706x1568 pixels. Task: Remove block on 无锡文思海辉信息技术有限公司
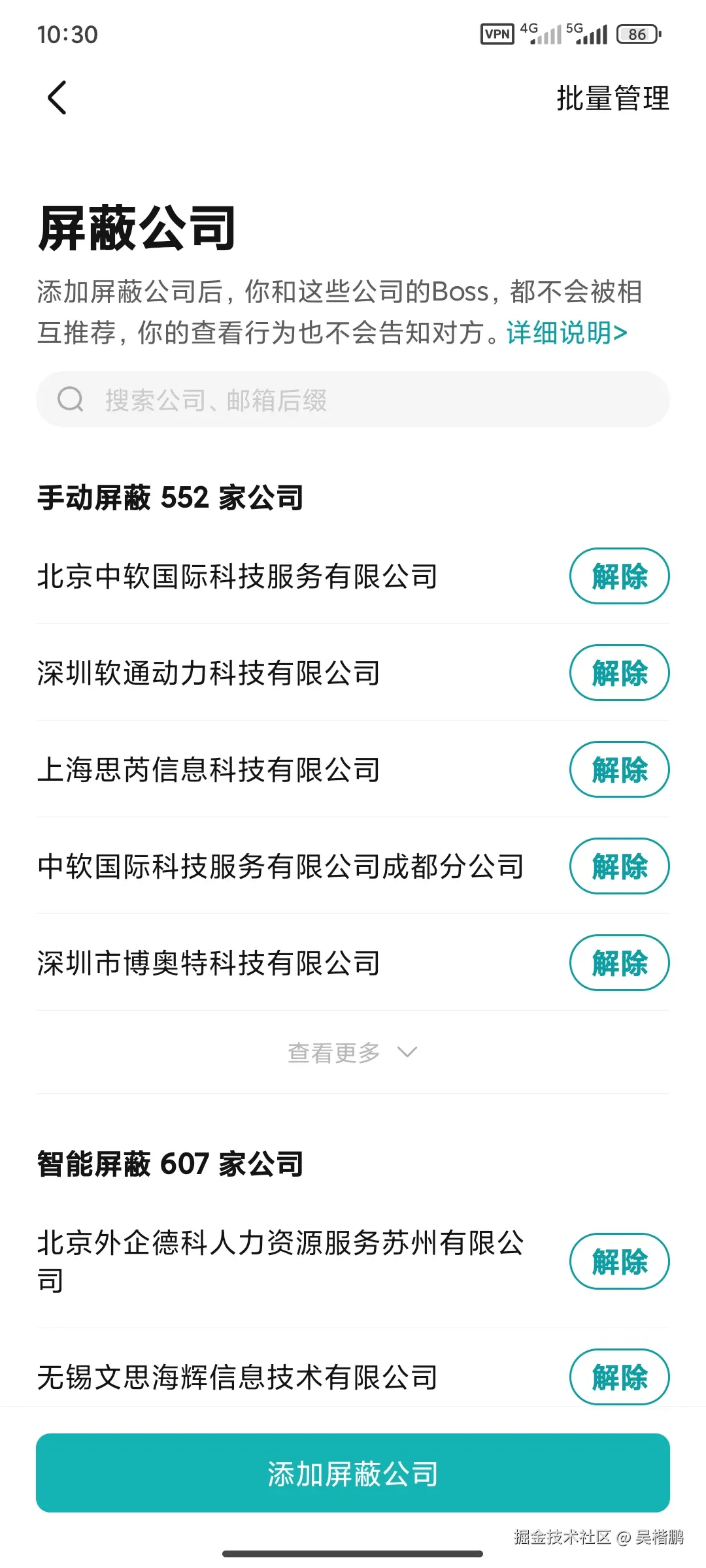pos(619,1377)
